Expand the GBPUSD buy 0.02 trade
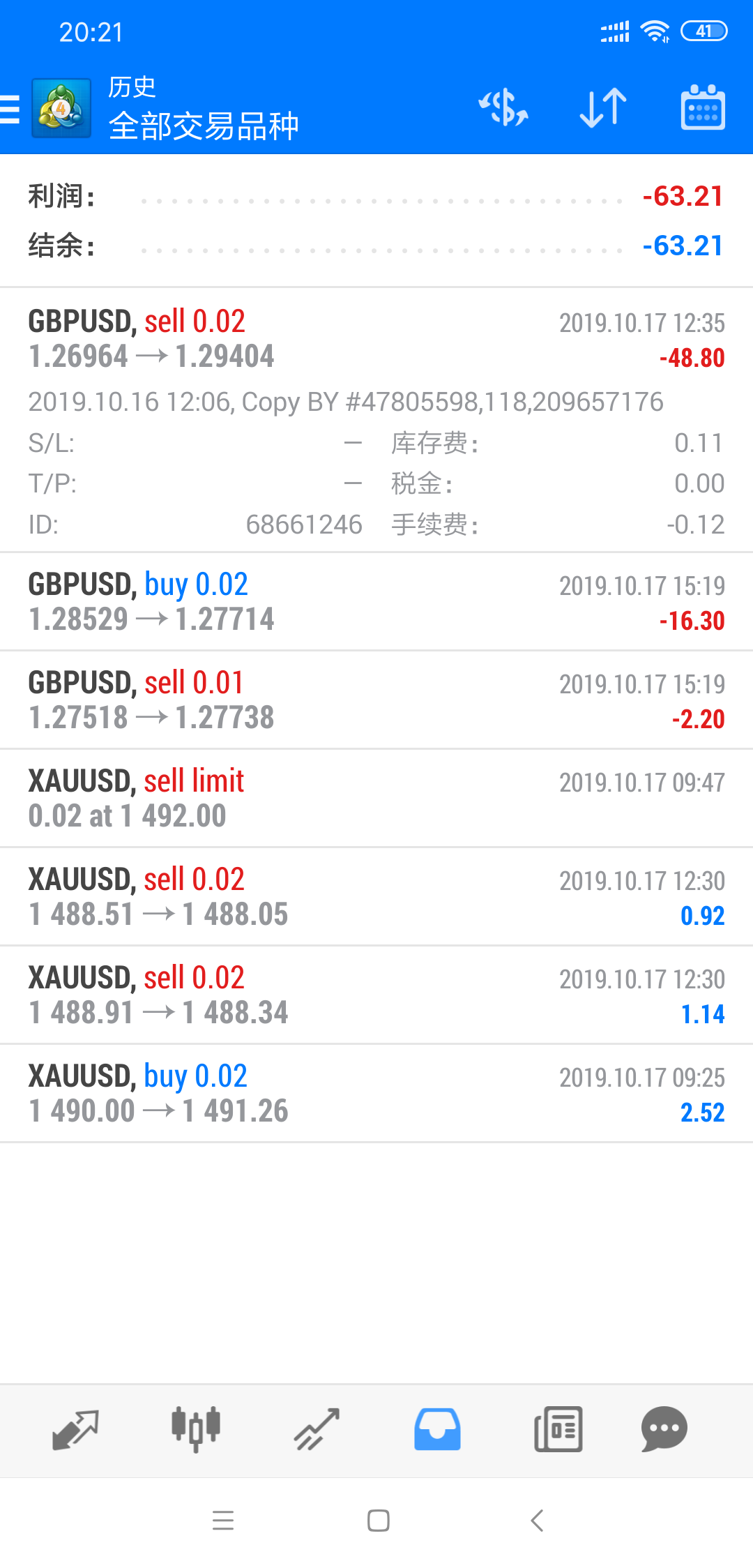 [376, 602]
